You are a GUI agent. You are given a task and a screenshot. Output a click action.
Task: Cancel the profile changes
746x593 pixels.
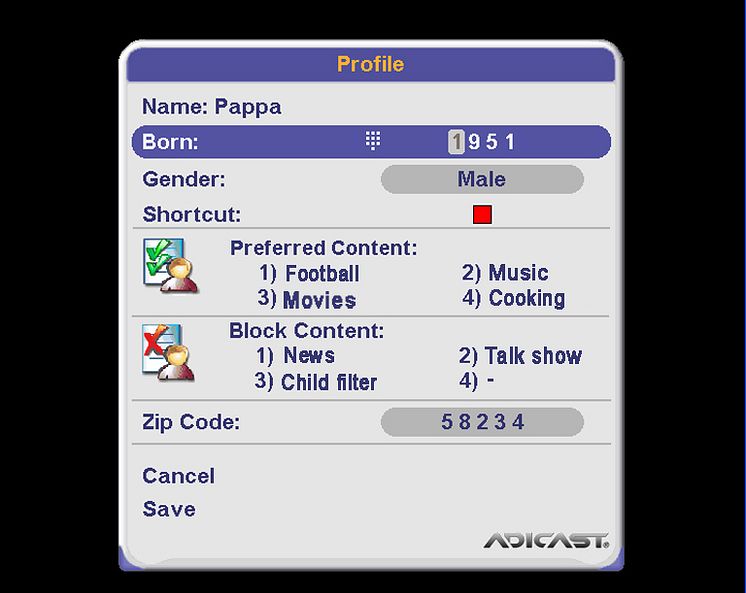(178, 476)
